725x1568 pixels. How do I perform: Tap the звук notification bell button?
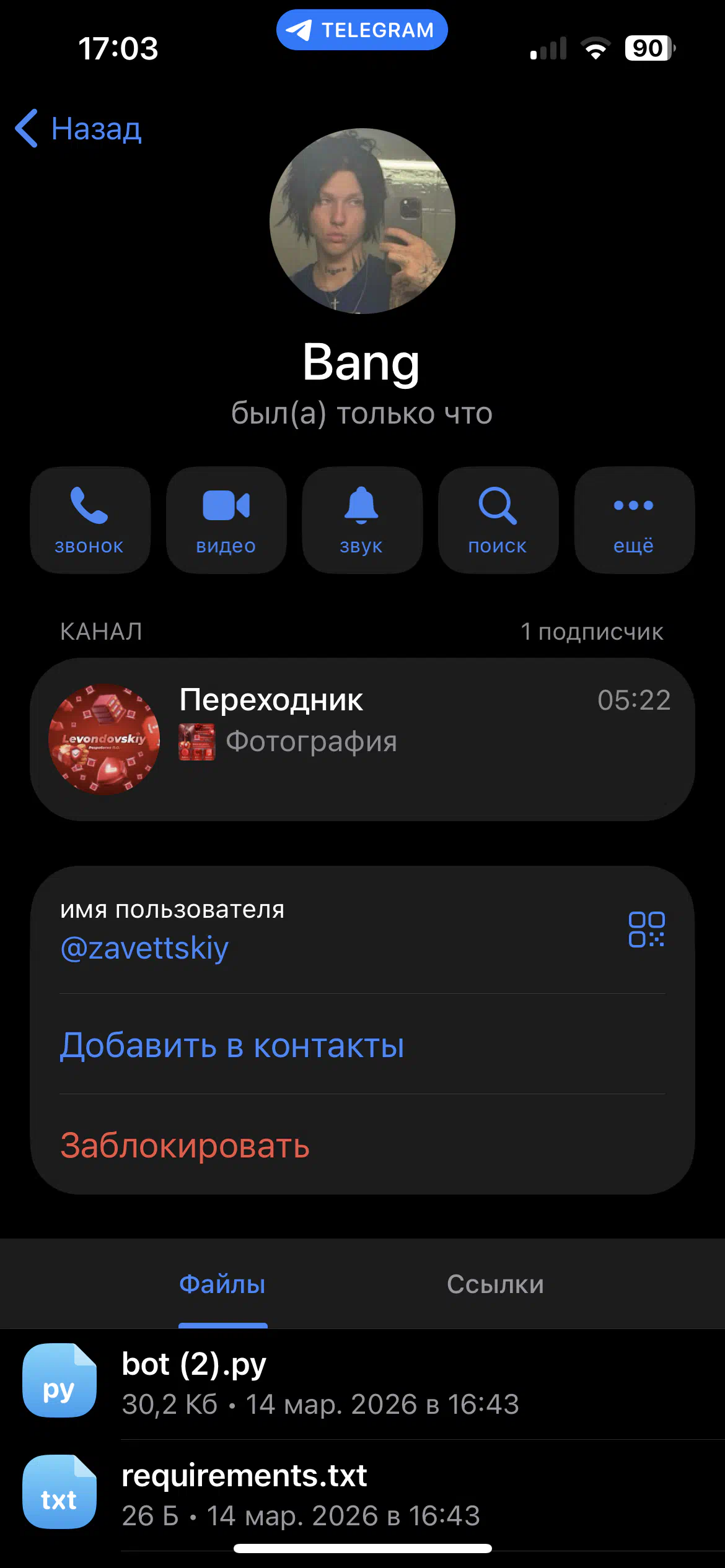pyautogui.click(x=362, y=520)
